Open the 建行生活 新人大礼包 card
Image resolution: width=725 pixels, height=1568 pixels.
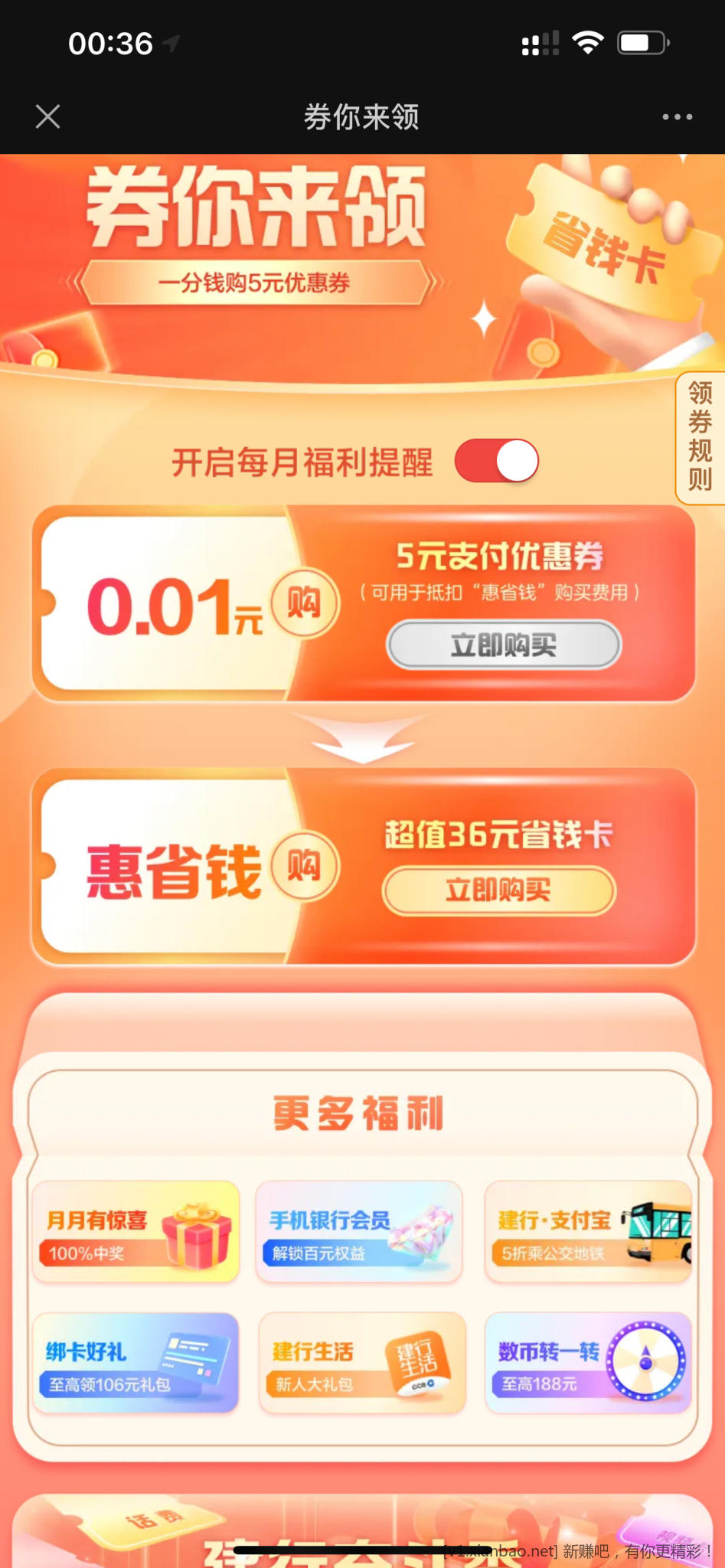(362, 1364)
